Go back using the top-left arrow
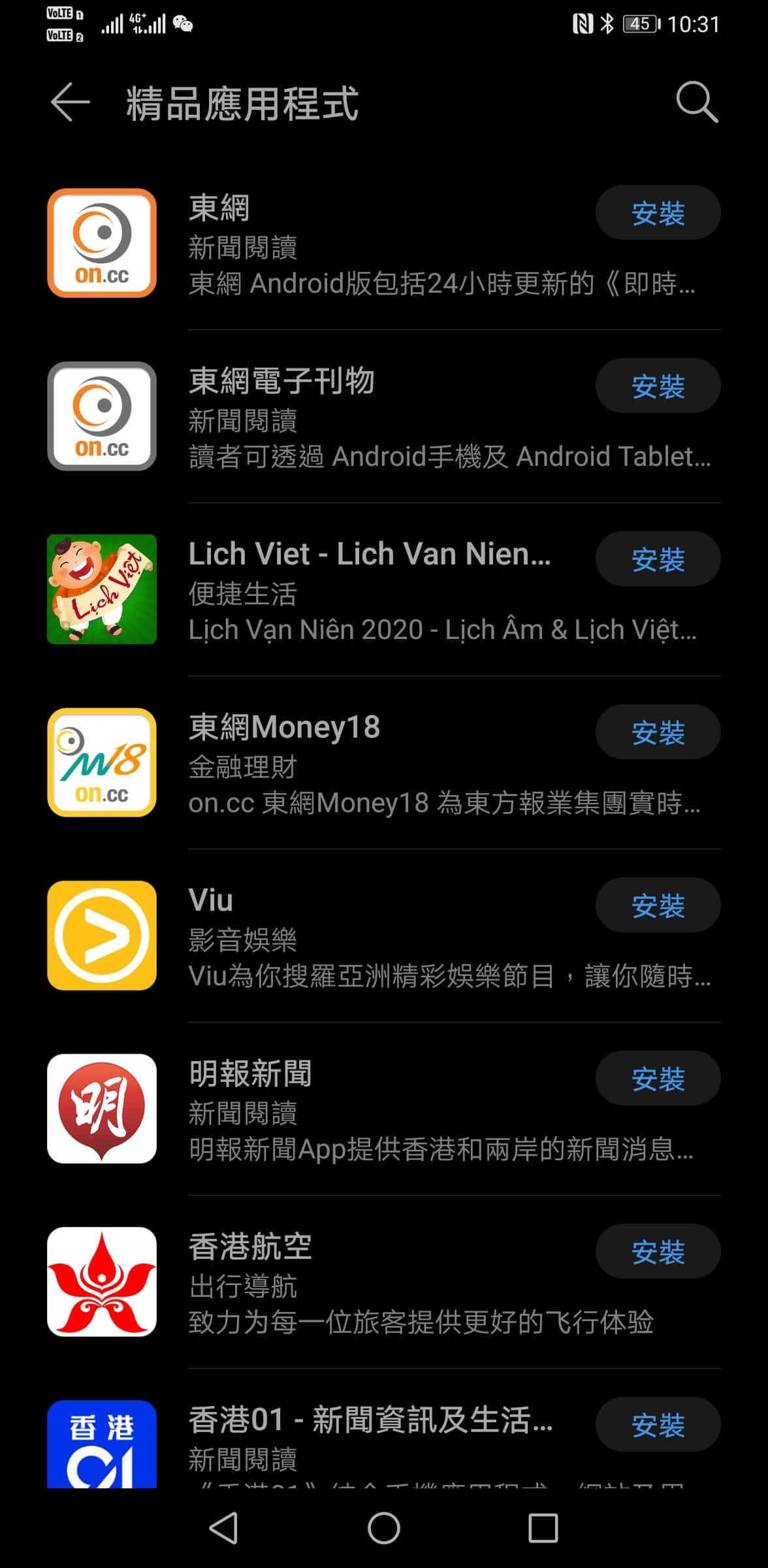The image size is (768, 1568). click(x=71, y=102)
